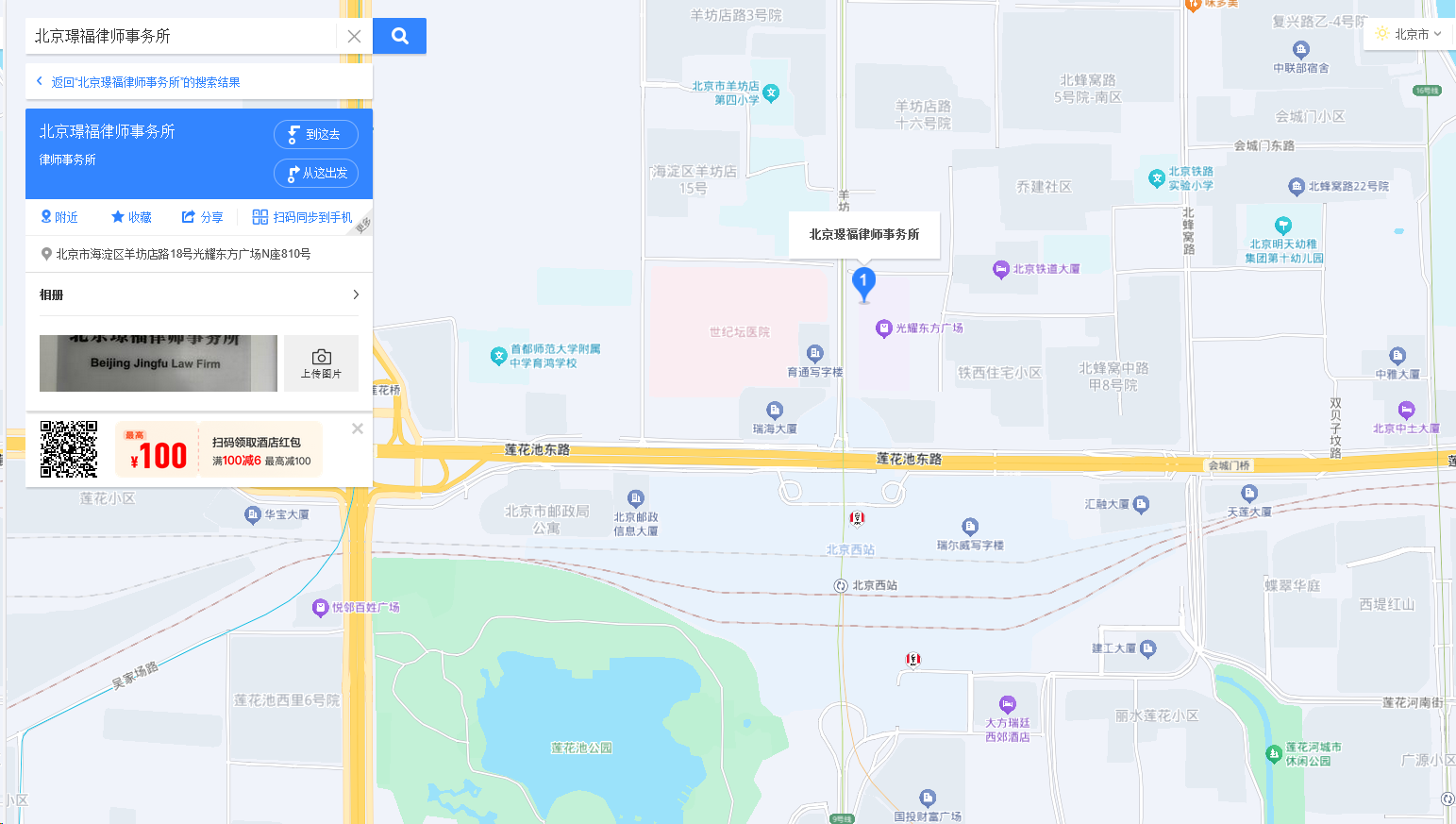Clear the search text with the X icon

pos(354,36)
